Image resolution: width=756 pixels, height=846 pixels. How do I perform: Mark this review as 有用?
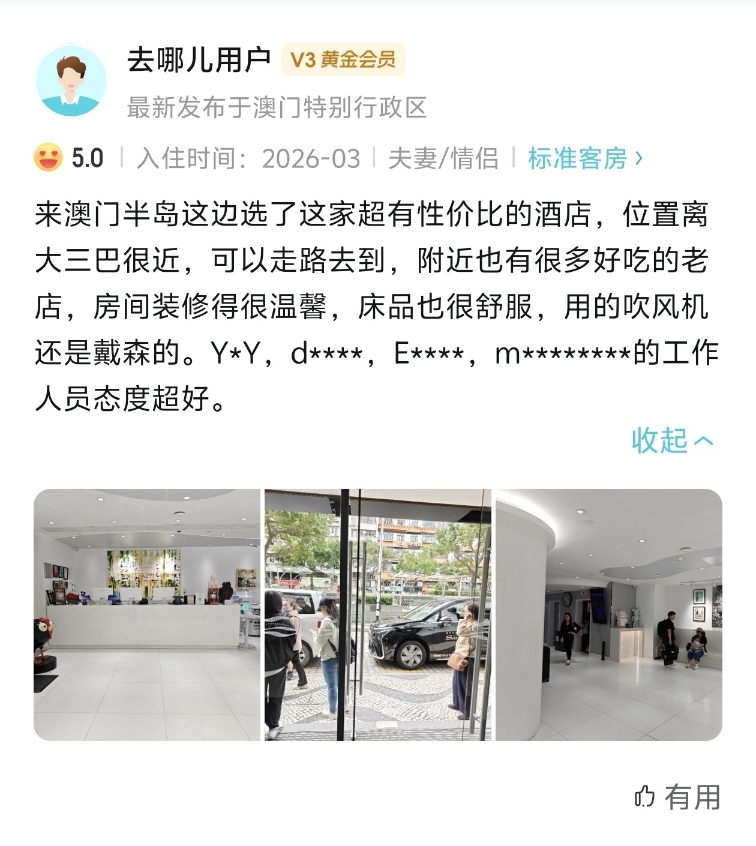[x=677, y=796]
